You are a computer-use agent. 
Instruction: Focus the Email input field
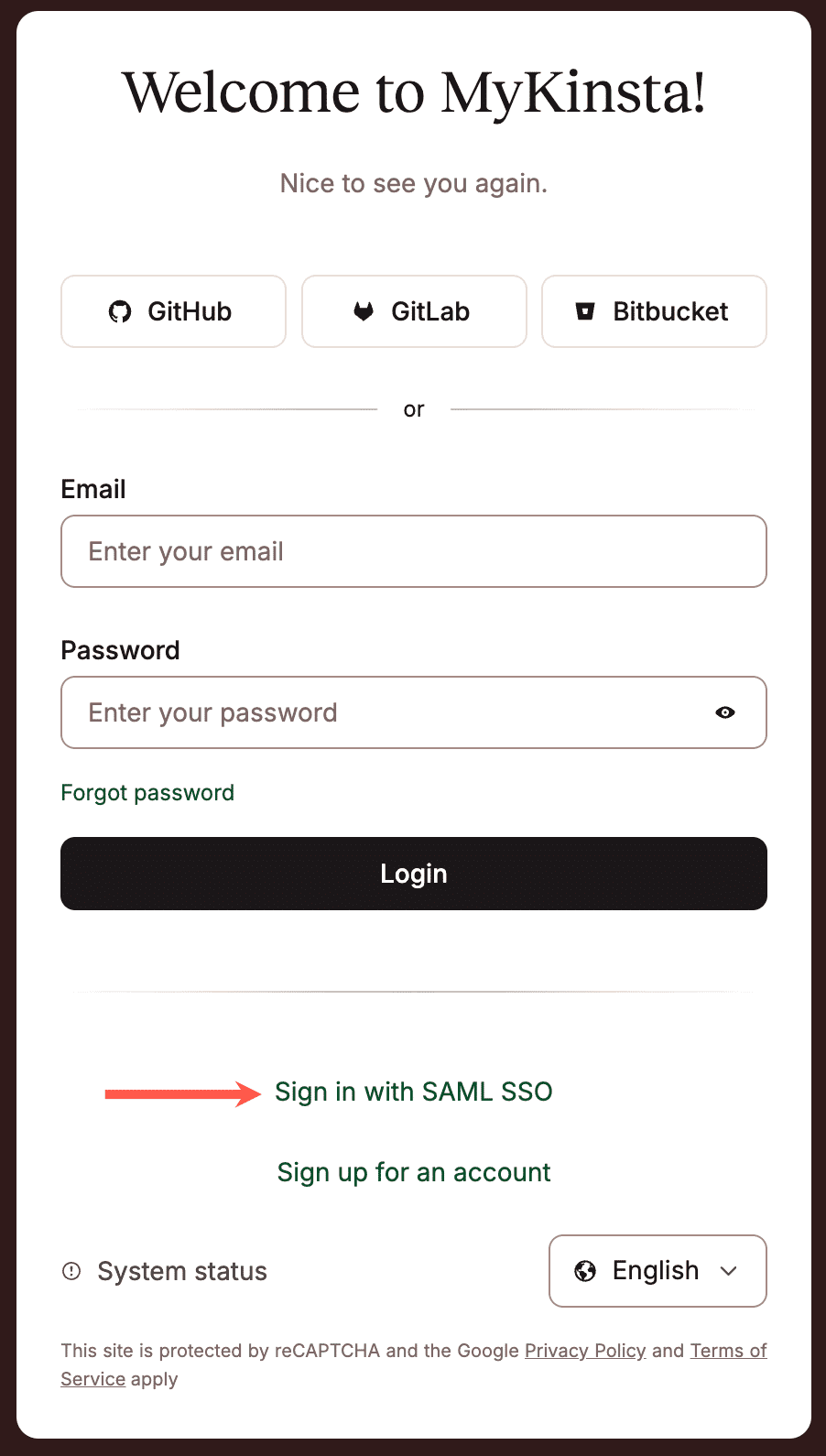414,551
